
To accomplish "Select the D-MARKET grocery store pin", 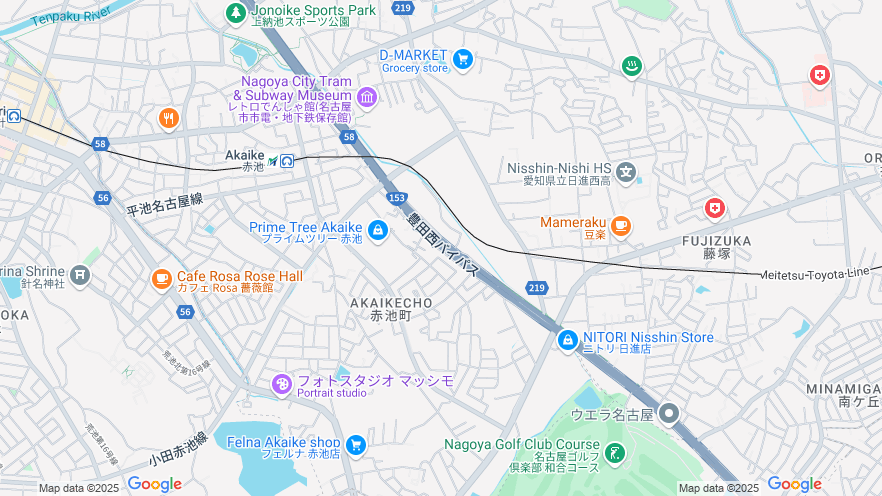I will click(x=462, y=60).
